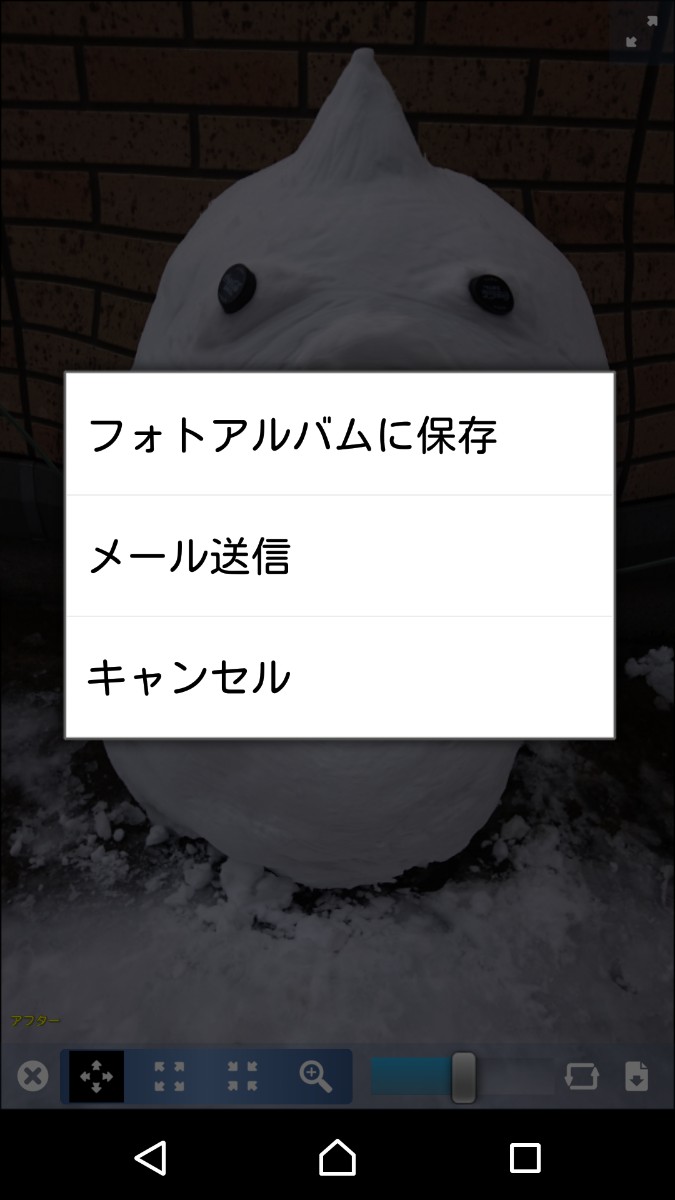Image resolution: width=675 pixels, height=1200 pixels.
Task: Select the shrink inward arrows tool
Action: [x=242, y=1076]
